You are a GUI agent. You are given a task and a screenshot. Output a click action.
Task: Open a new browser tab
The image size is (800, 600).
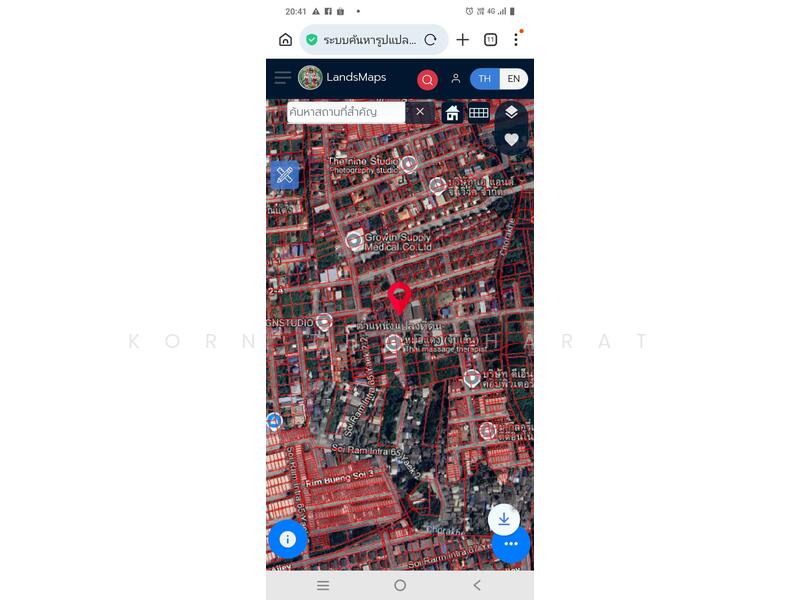click(x=463, y=40)
